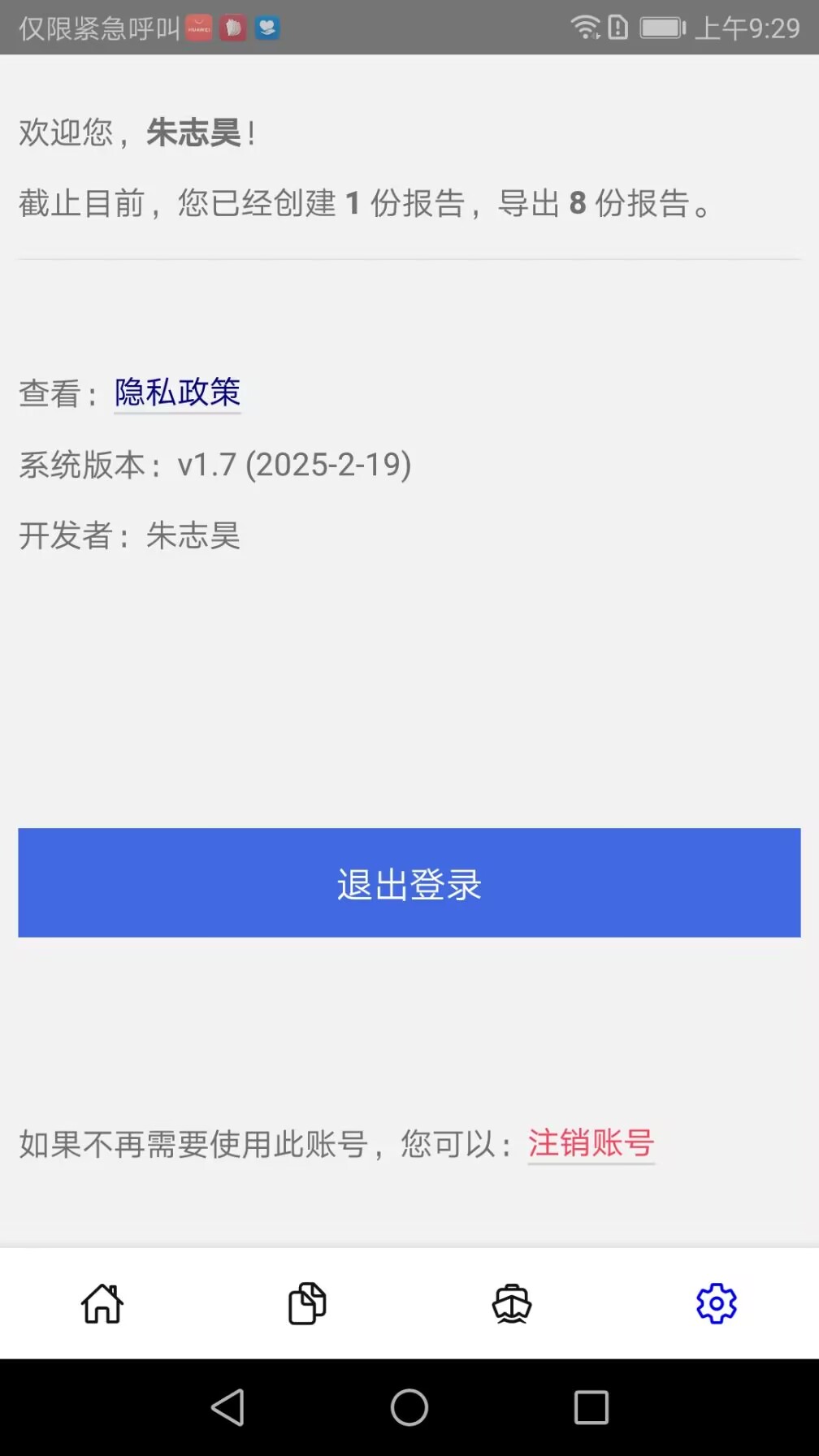Viewport: 819px width, 1456px height.
Task: Tap the blue notification icon in status bar
Action: (x=266, y=27)
